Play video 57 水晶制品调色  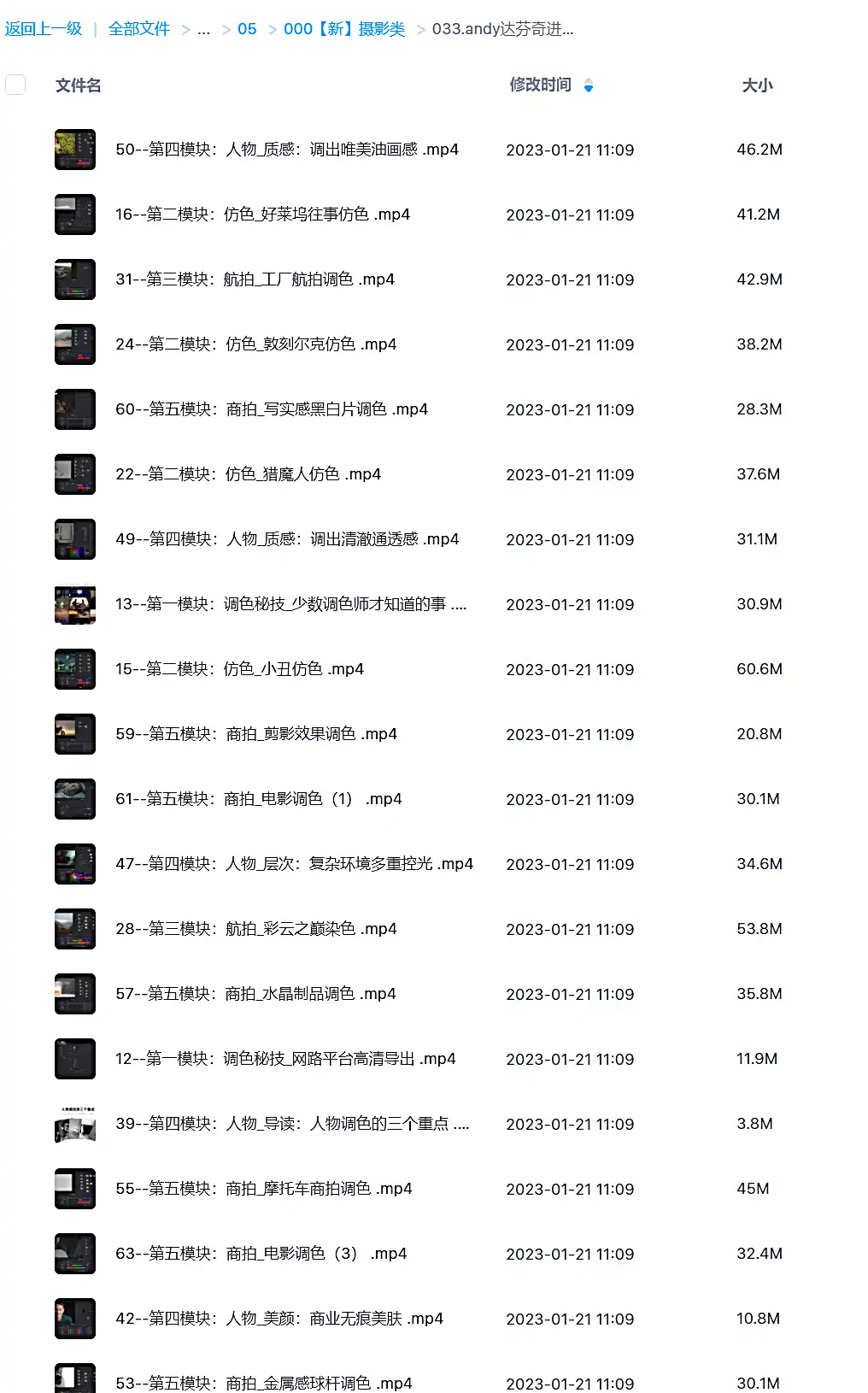click(255, 994)
